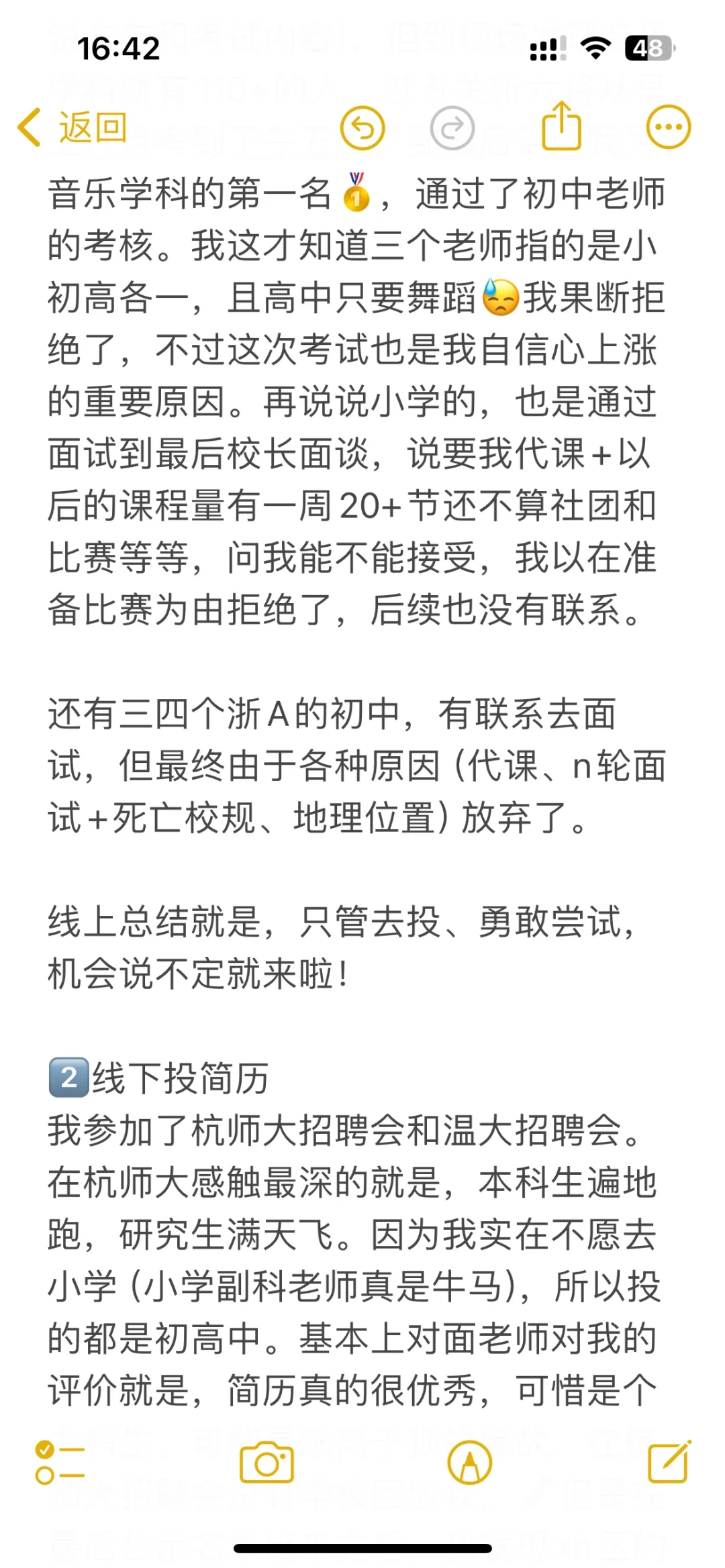Share this note
The width and height of the screenshot is (725, 1568).
561,125
